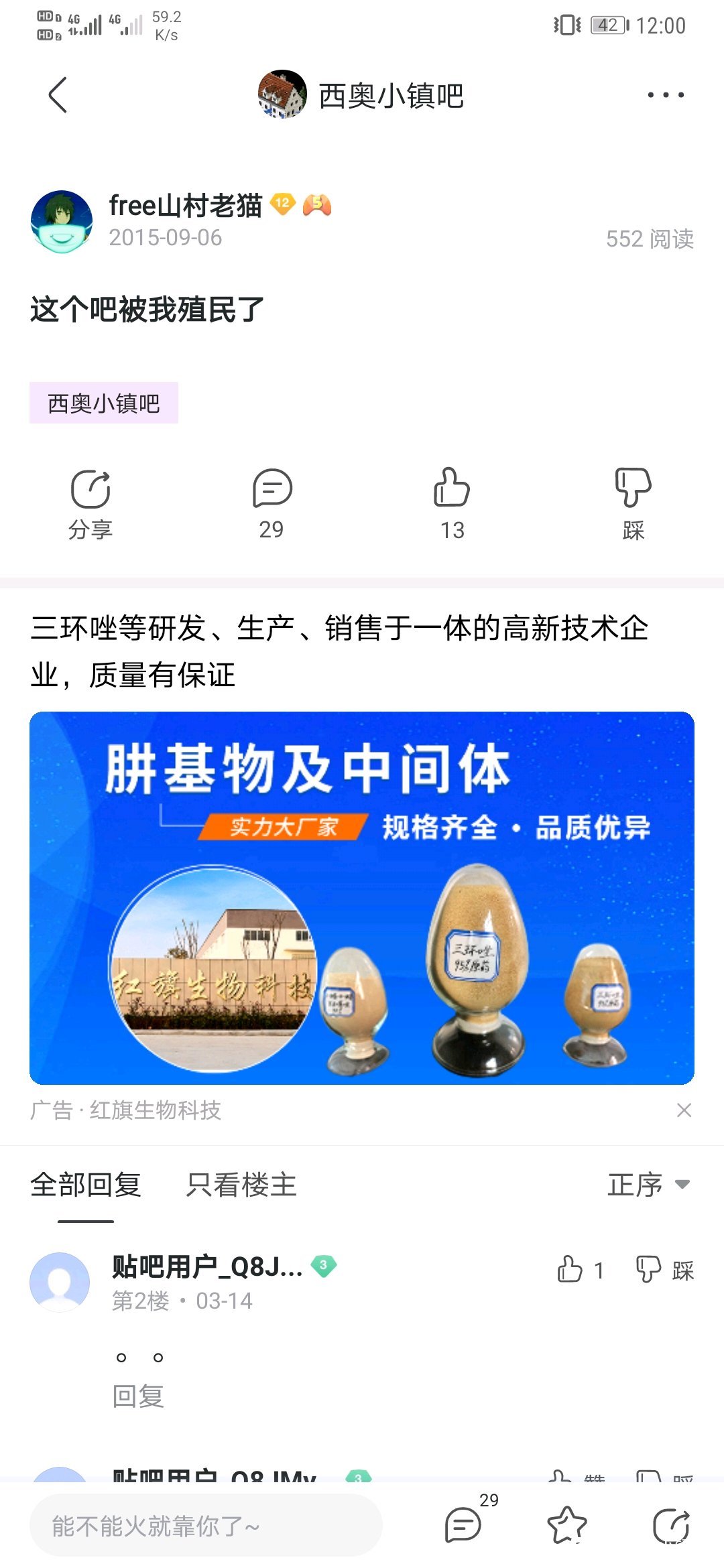This screenshot has height=1568, width=724.
Task: Open the 29 comments under the post
Action: point(271,503)
